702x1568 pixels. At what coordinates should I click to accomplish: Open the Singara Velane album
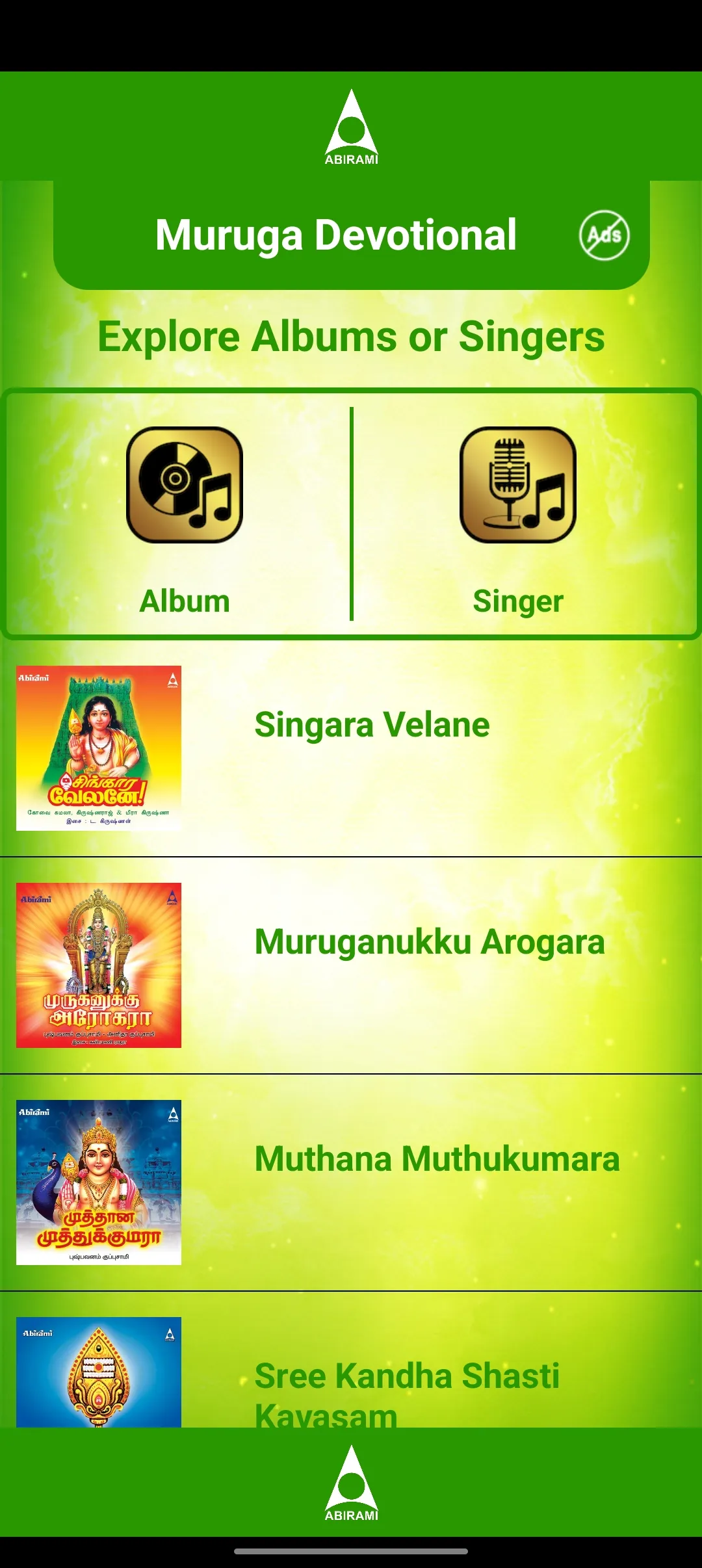click(351, 748)
